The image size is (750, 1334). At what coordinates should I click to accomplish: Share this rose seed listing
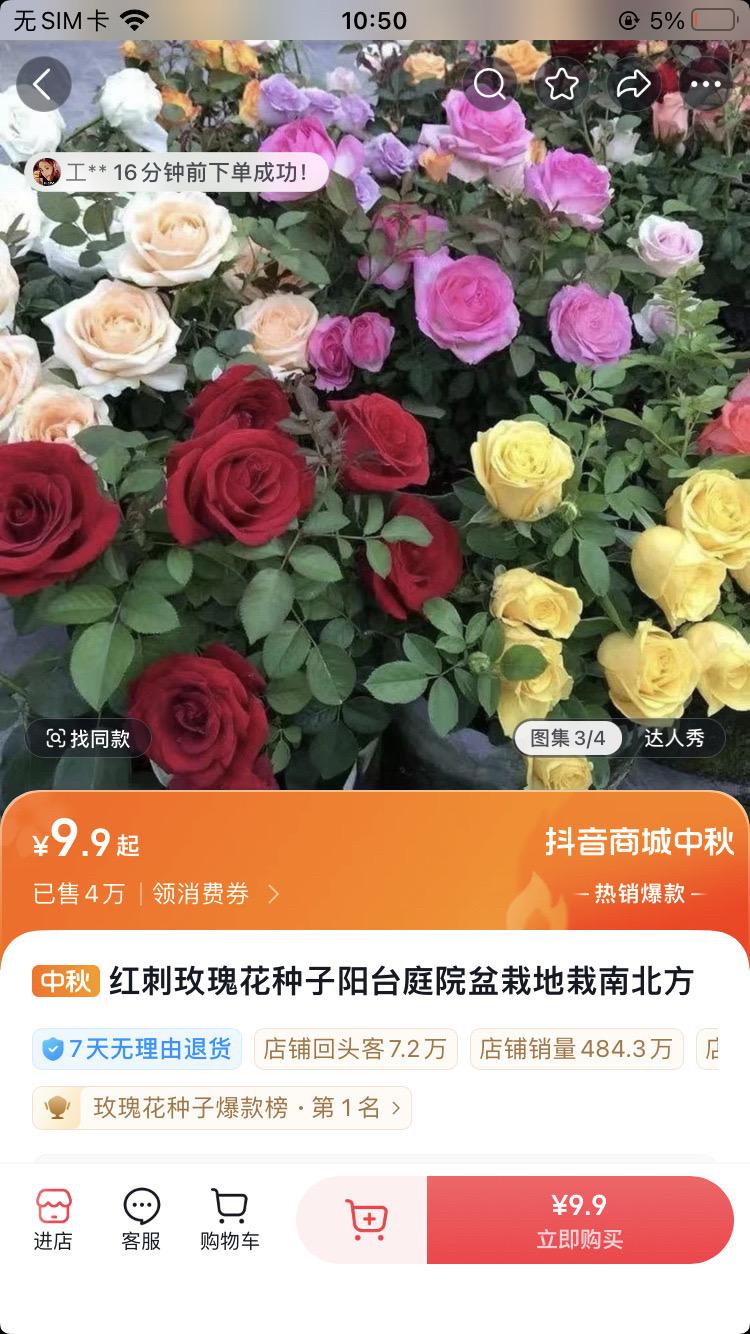click(634, 85)
